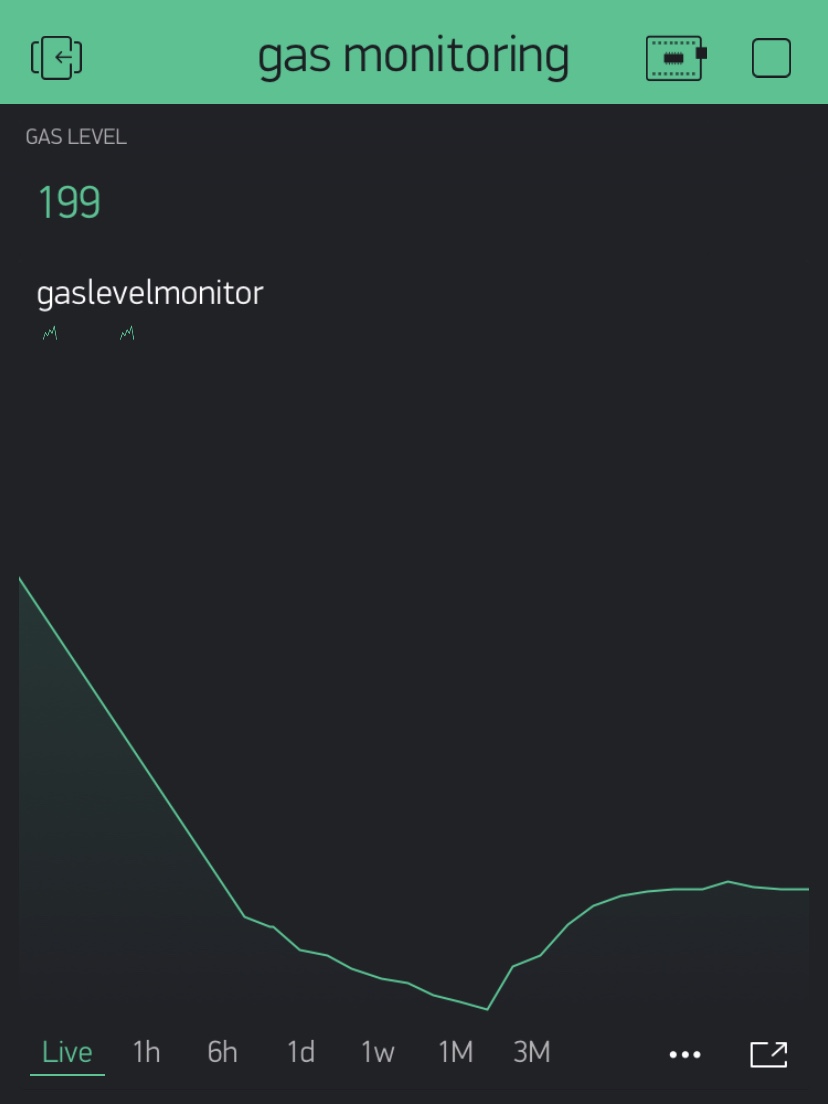Click the stop square icon in header
The width and height of the screenshot is (828, 1104).
coord(770,56)
